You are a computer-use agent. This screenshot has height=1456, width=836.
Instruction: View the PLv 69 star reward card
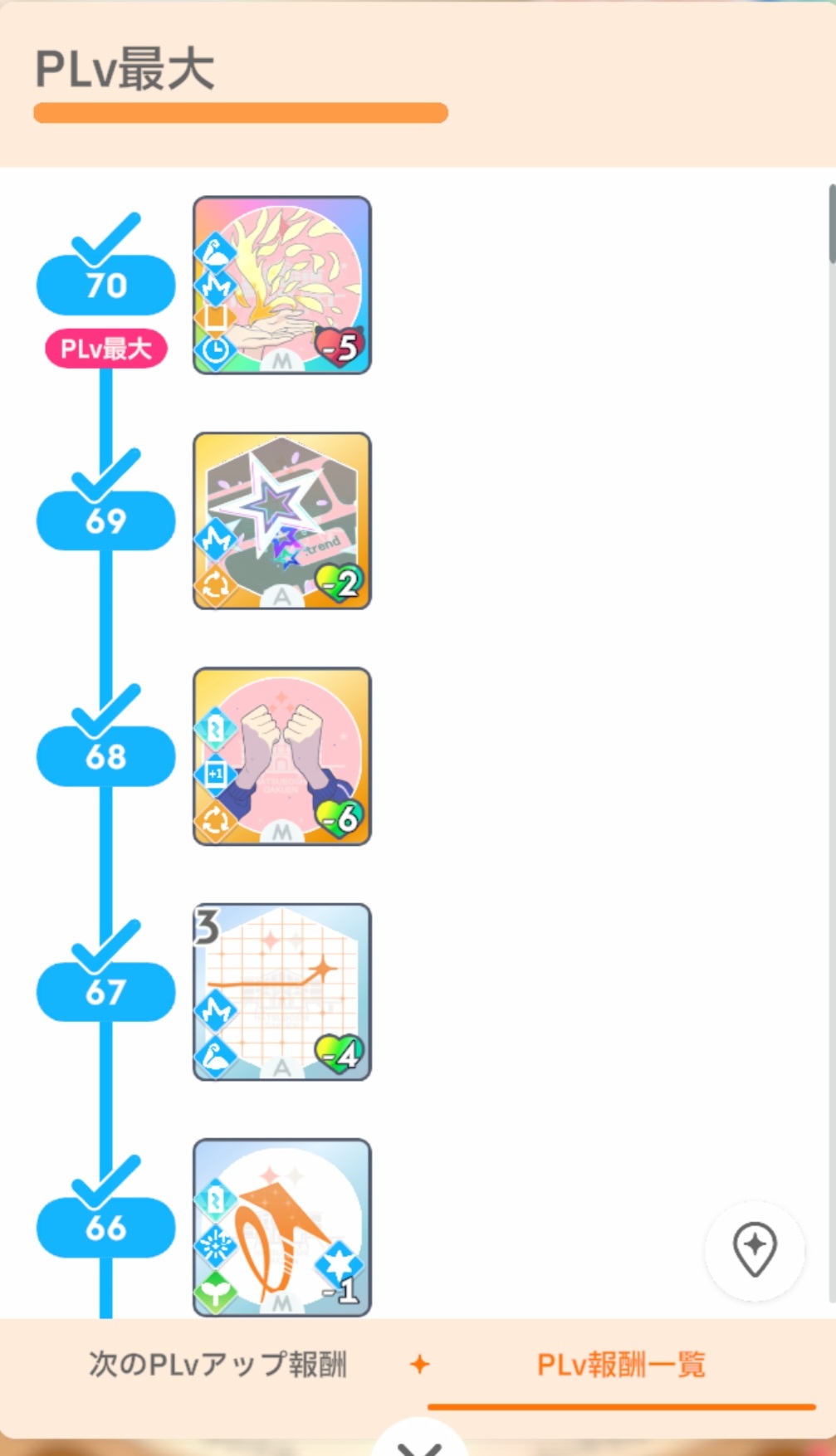click(x=281, y=520)
